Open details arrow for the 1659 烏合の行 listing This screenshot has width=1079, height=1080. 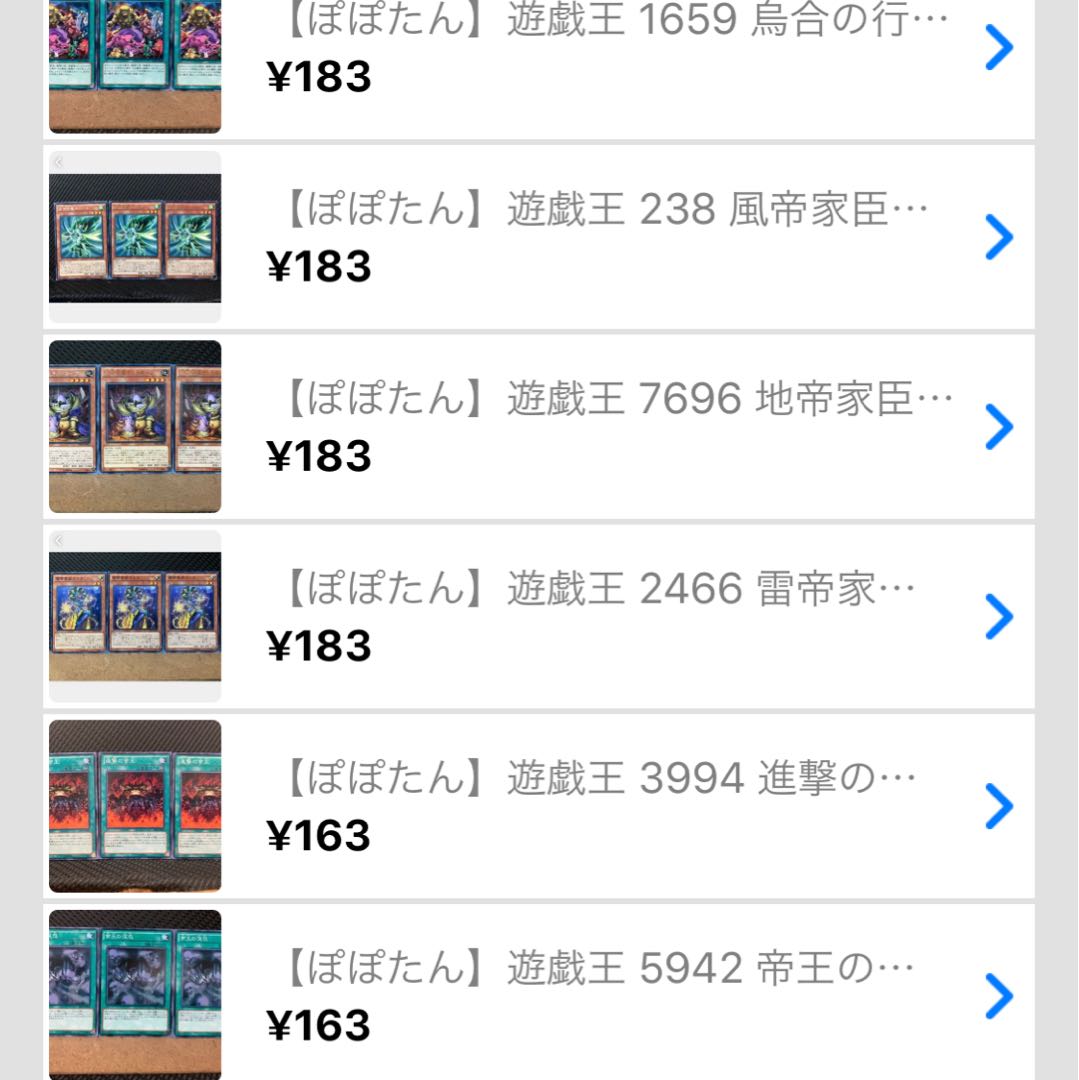pyautogui.click(x=997, y=46)
